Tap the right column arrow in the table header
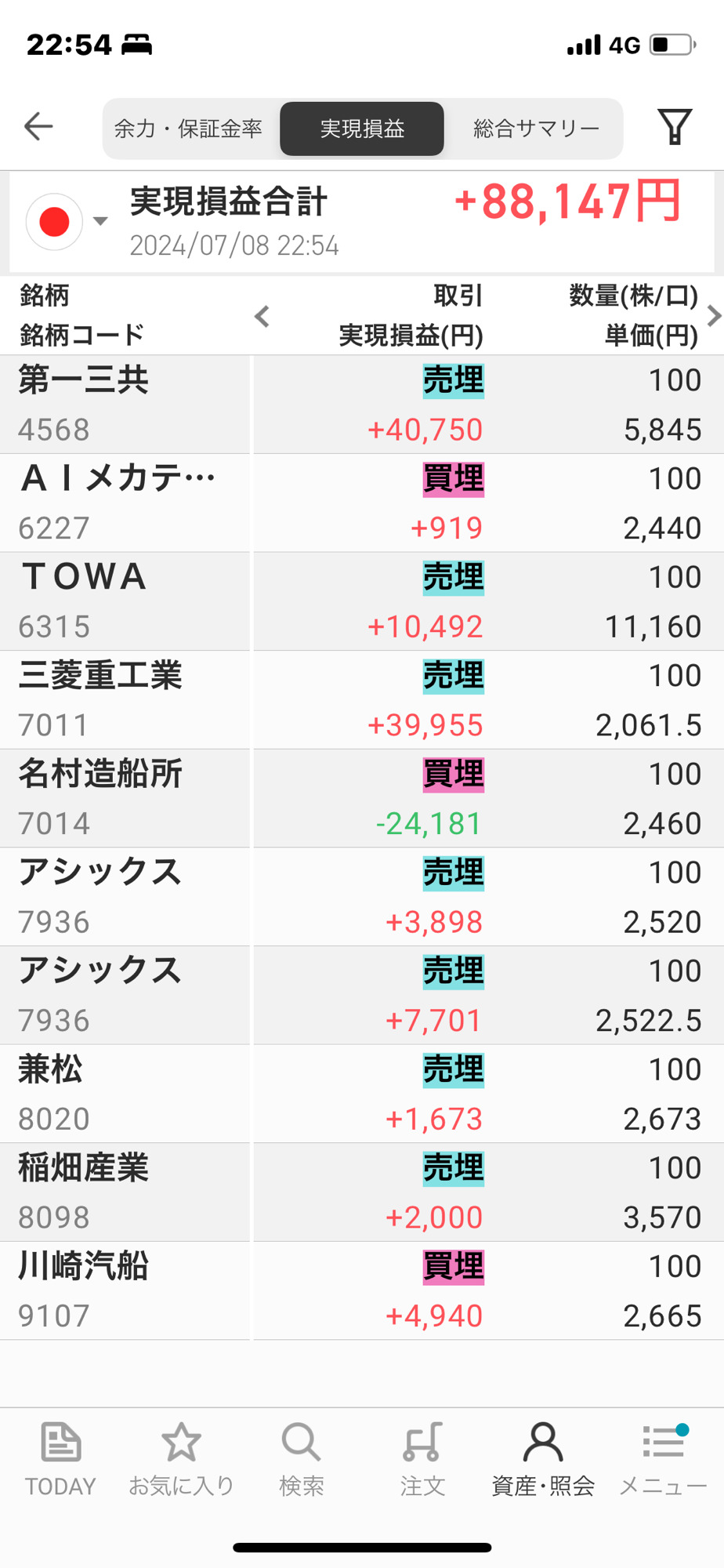 click(x=713, y=316)
